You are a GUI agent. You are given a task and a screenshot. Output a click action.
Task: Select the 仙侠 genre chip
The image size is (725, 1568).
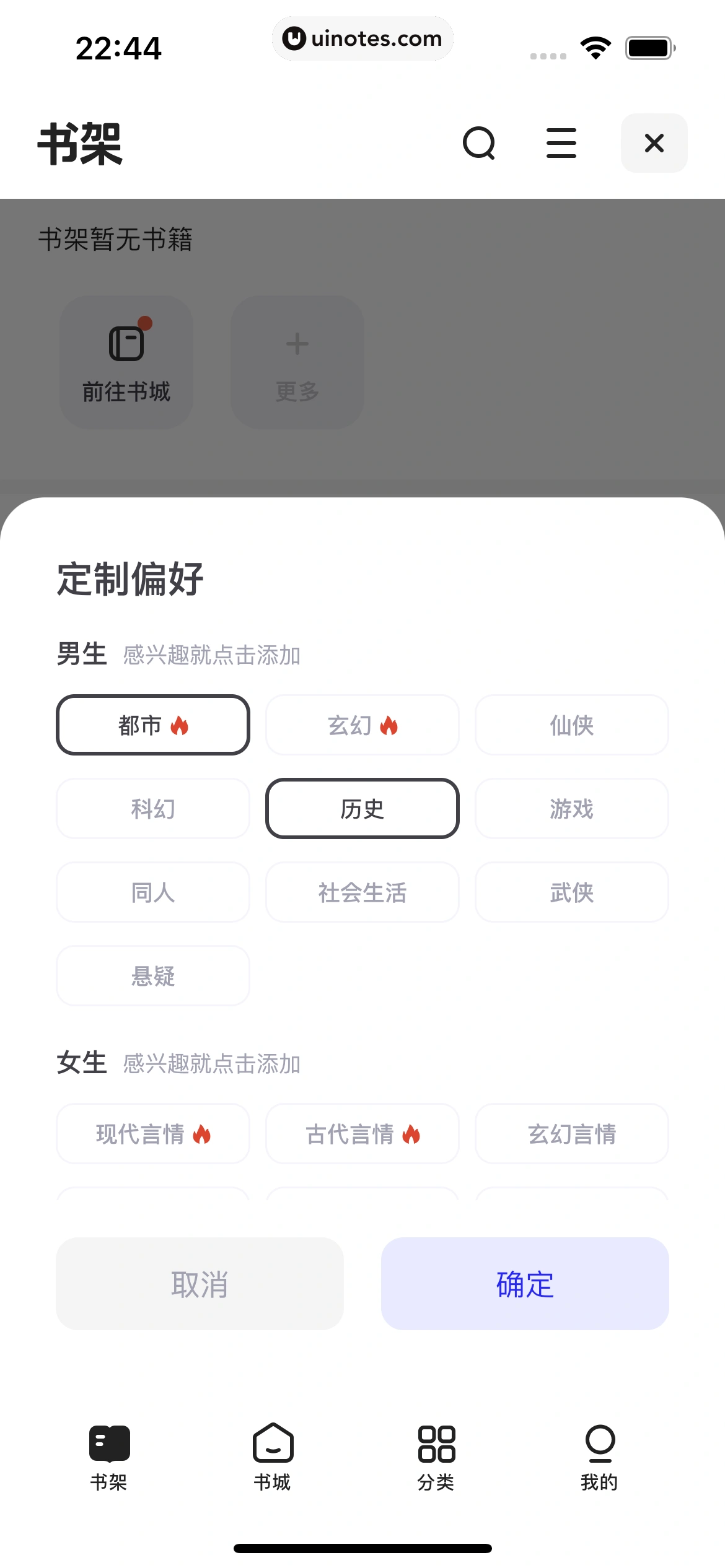click(x=571, y=725)
